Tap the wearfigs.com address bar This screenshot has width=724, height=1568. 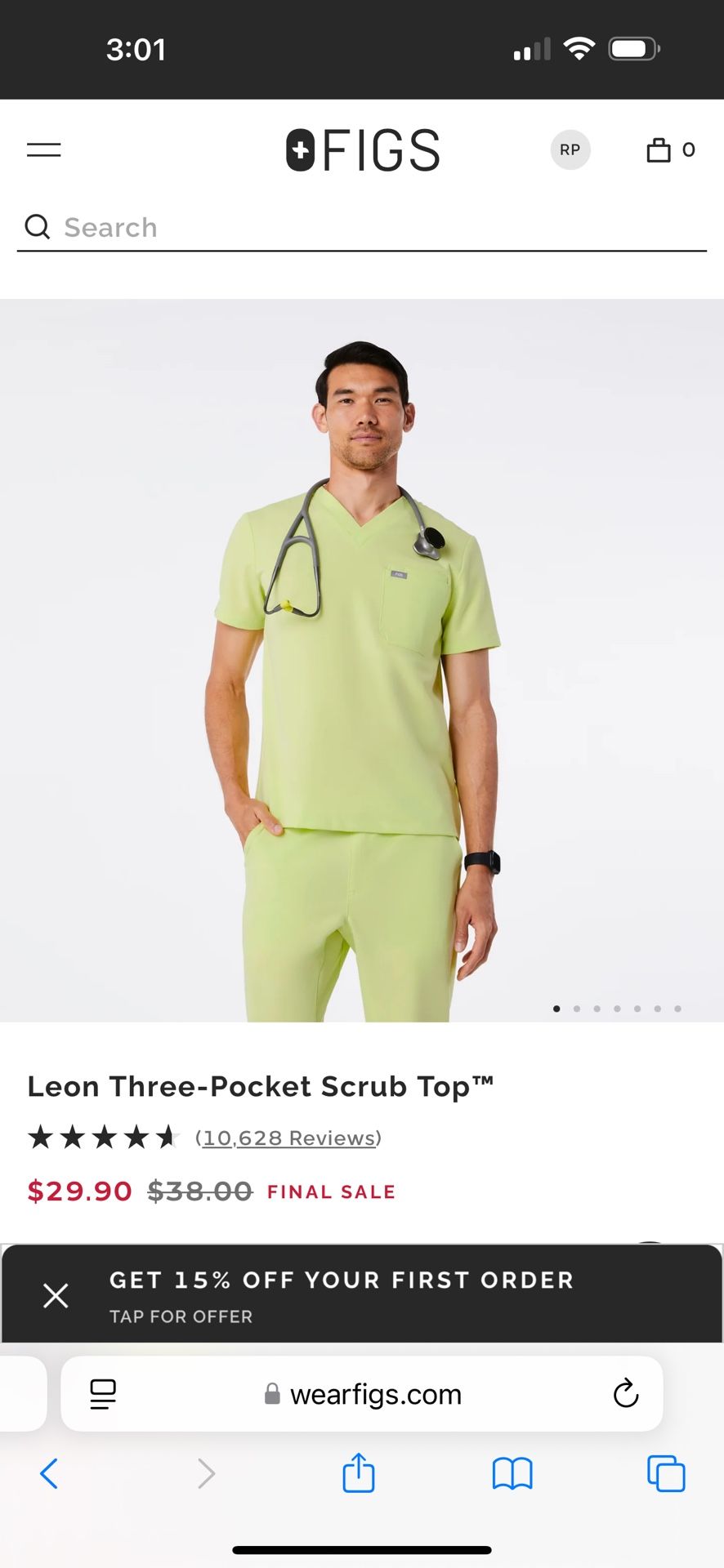point(362,1394)
